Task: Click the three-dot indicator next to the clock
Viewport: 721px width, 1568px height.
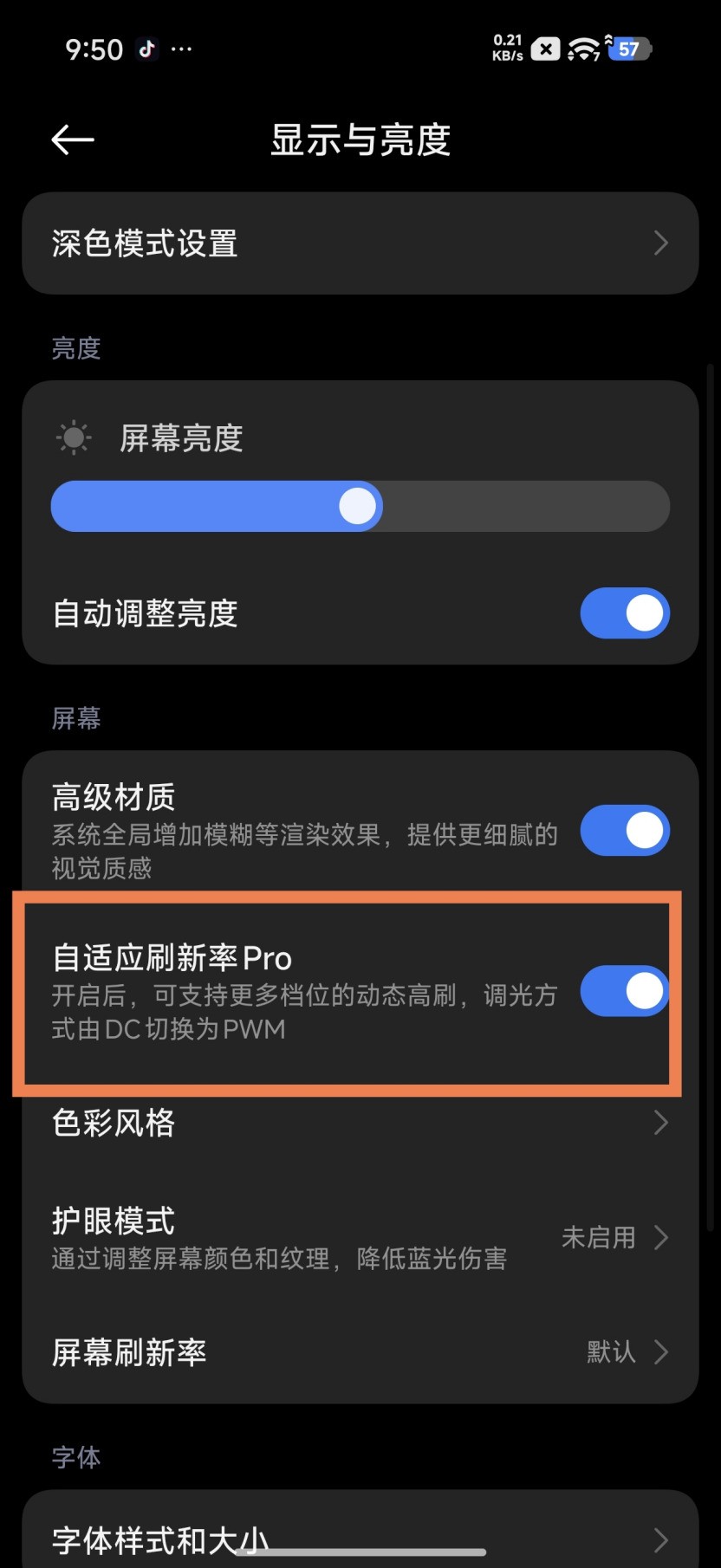Action: (183, 49)
